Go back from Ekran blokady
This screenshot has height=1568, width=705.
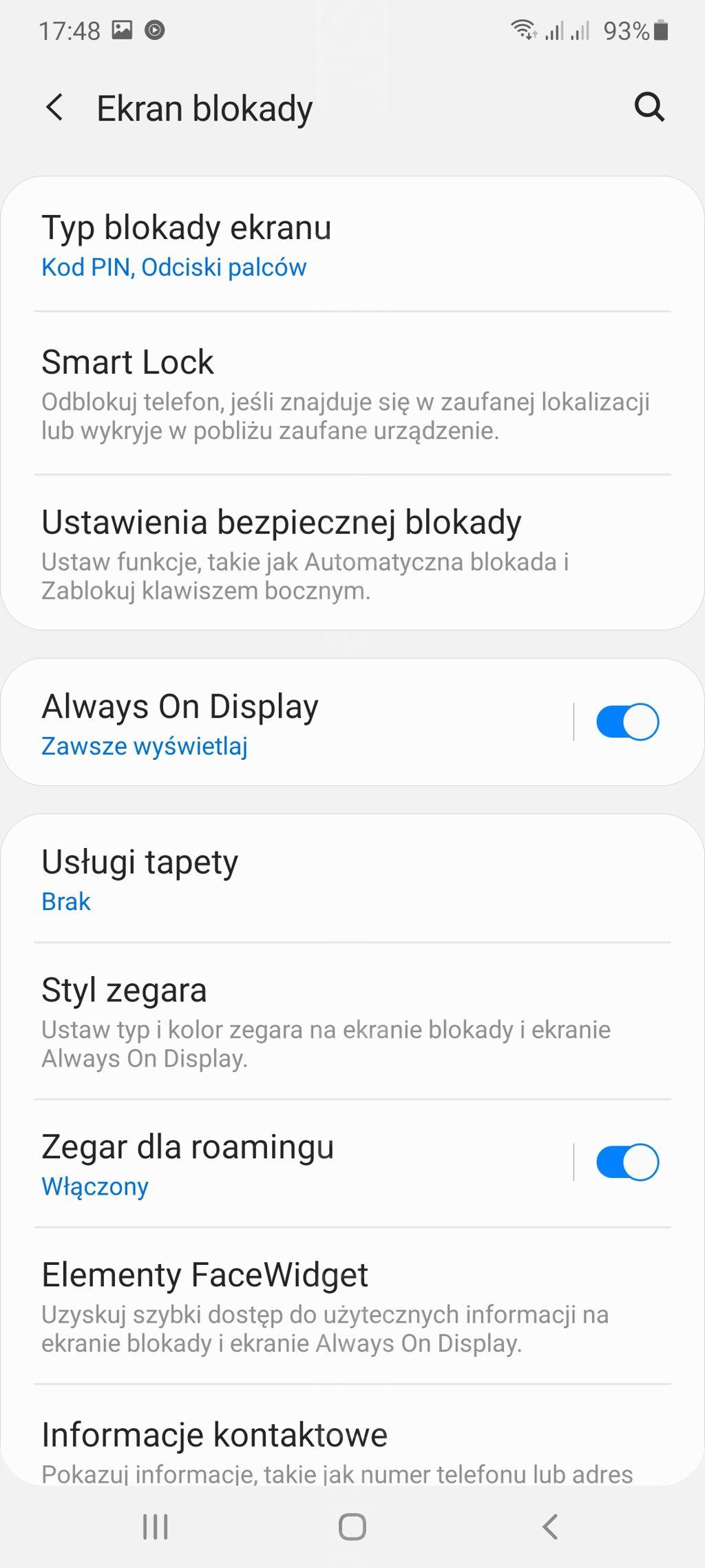(55, 107)
